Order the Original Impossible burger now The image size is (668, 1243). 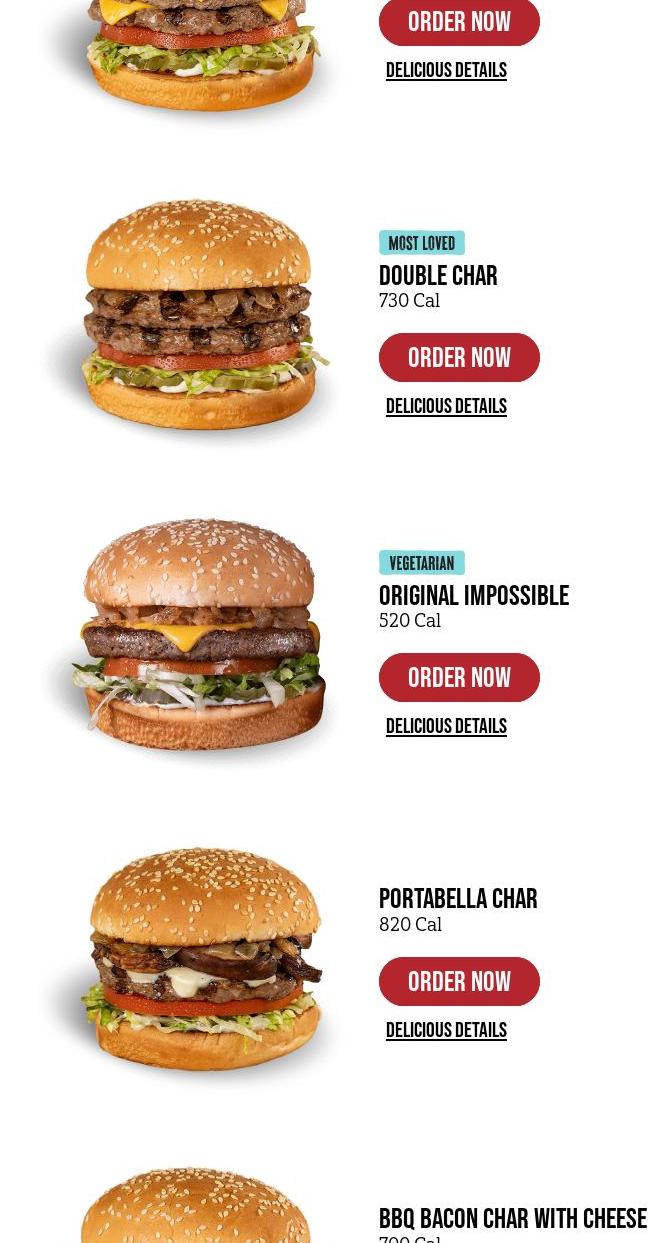coord(459,677)
